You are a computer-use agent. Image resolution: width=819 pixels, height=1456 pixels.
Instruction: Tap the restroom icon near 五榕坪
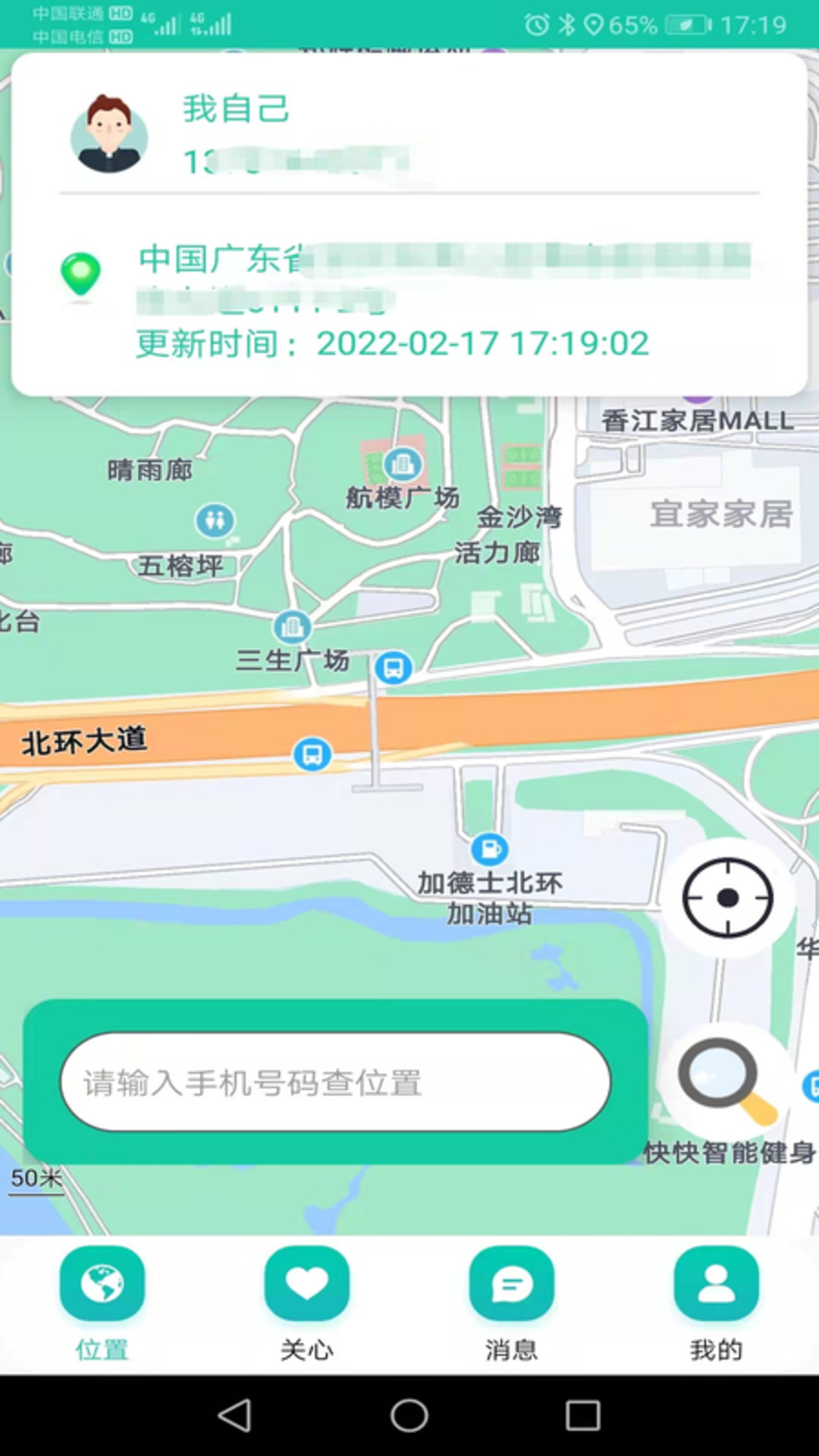pyautogui.click(x=215, y=522)
